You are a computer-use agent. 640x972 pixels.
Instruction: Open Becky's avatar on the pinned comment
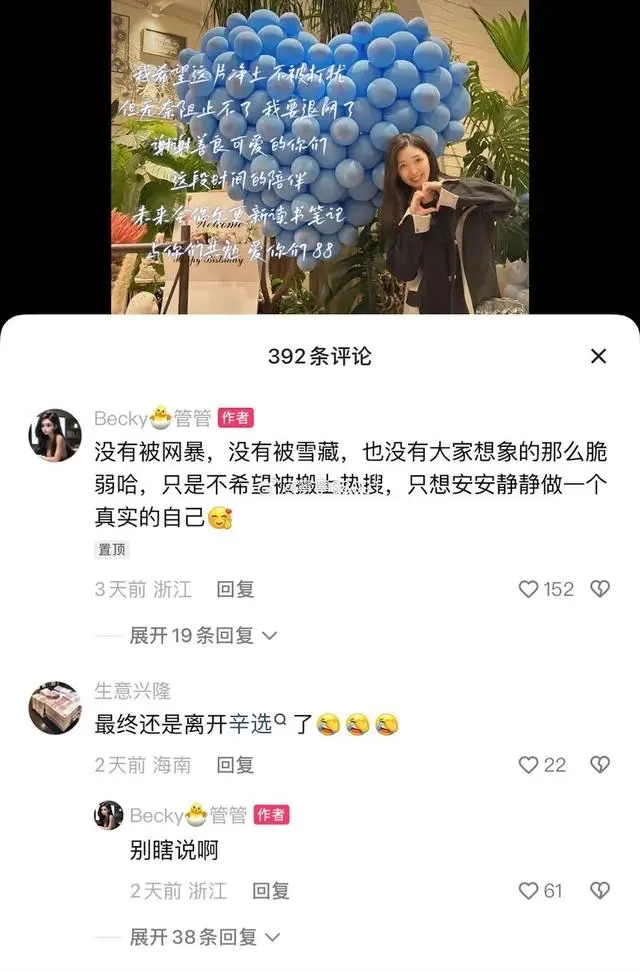[54, 435]
